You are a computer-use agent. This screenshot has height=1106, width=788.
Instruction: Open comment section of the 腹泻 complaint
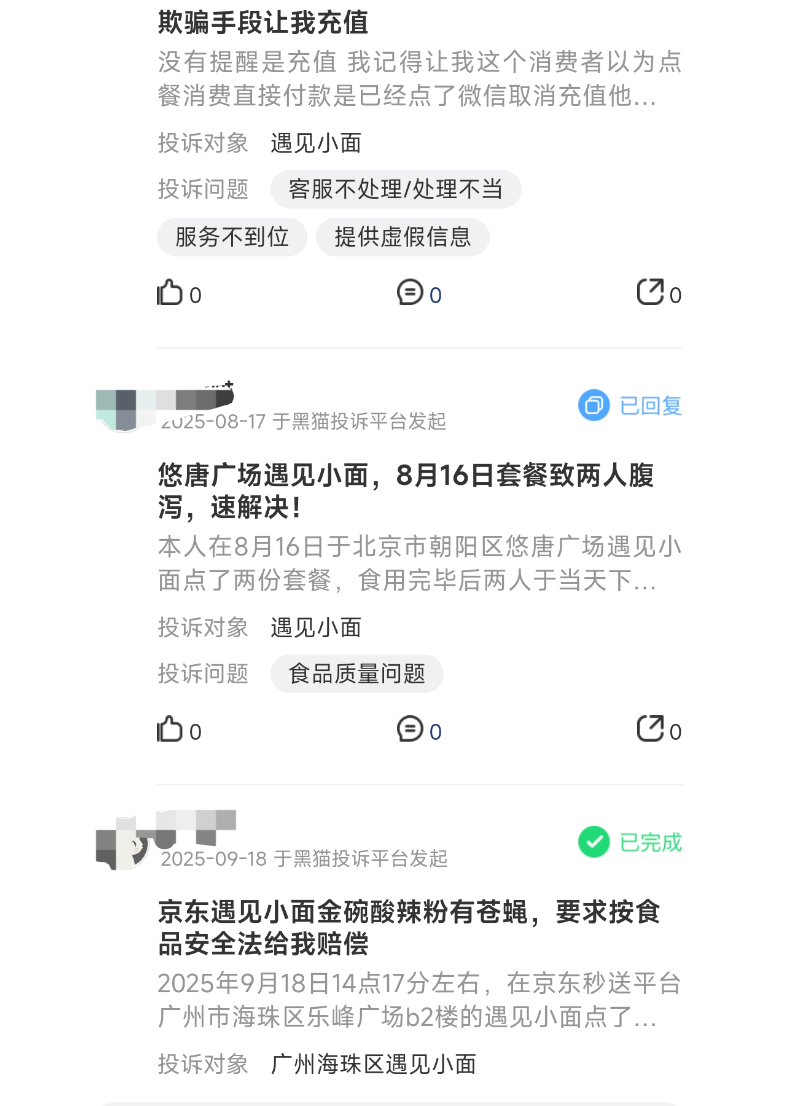tap(411, 729)
